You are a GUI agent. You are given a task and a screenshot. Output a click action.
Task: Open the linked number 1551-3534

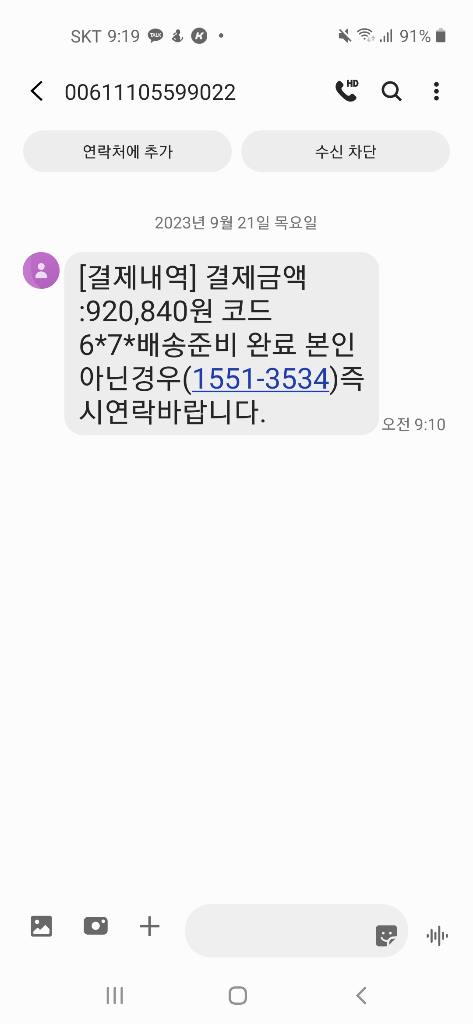pos(260,379)
